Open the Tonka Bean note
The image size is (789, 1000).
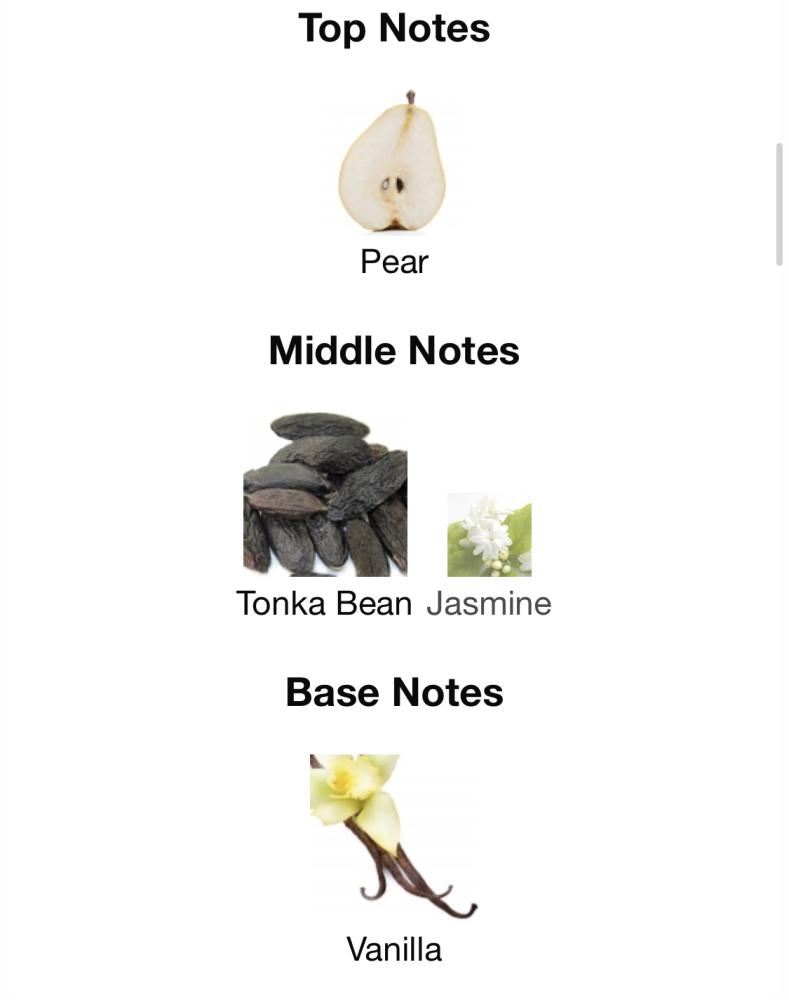click(x=325, y=495)
